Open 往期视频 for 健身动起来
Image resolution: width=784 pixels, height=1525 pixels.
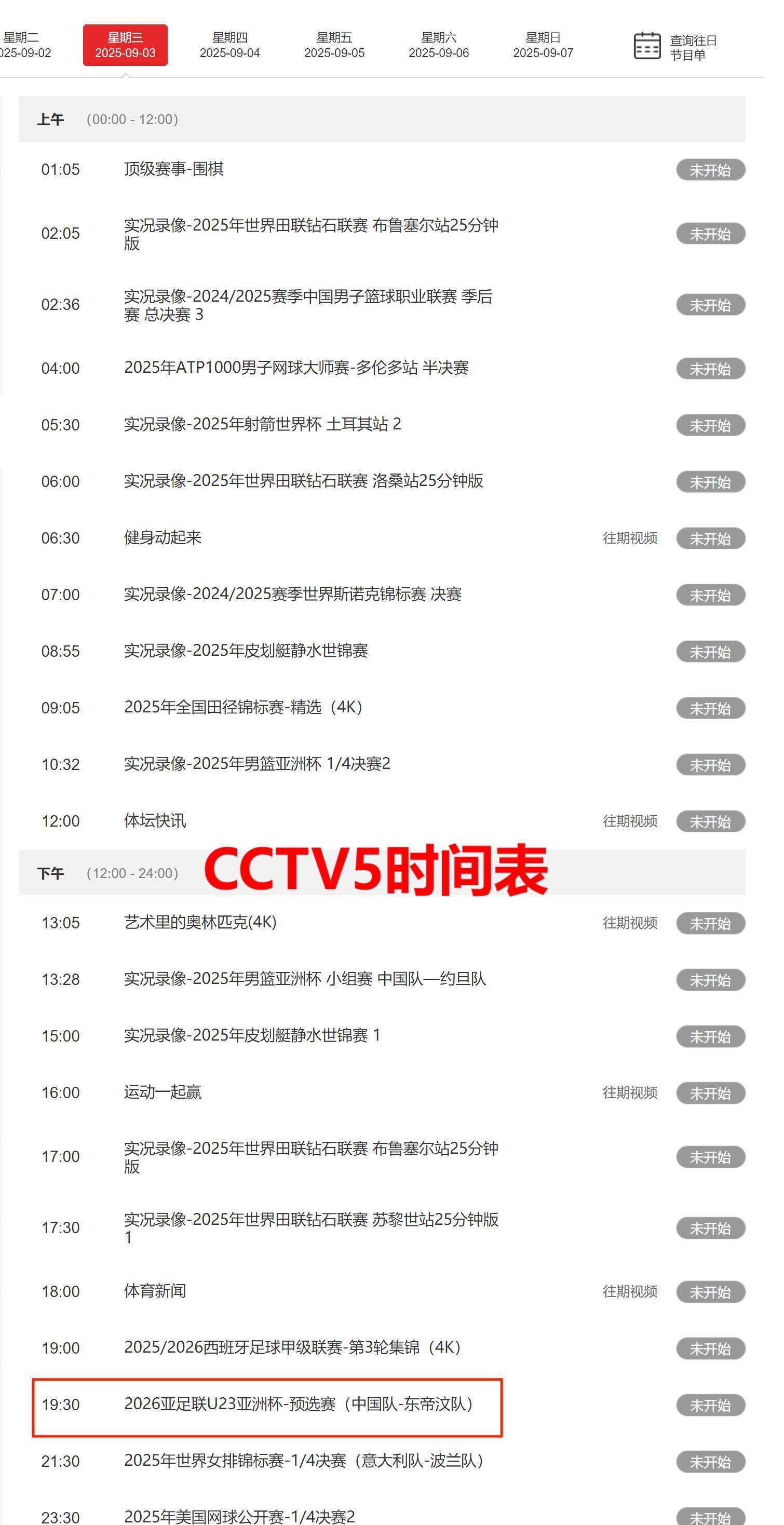tap(629, 538)
